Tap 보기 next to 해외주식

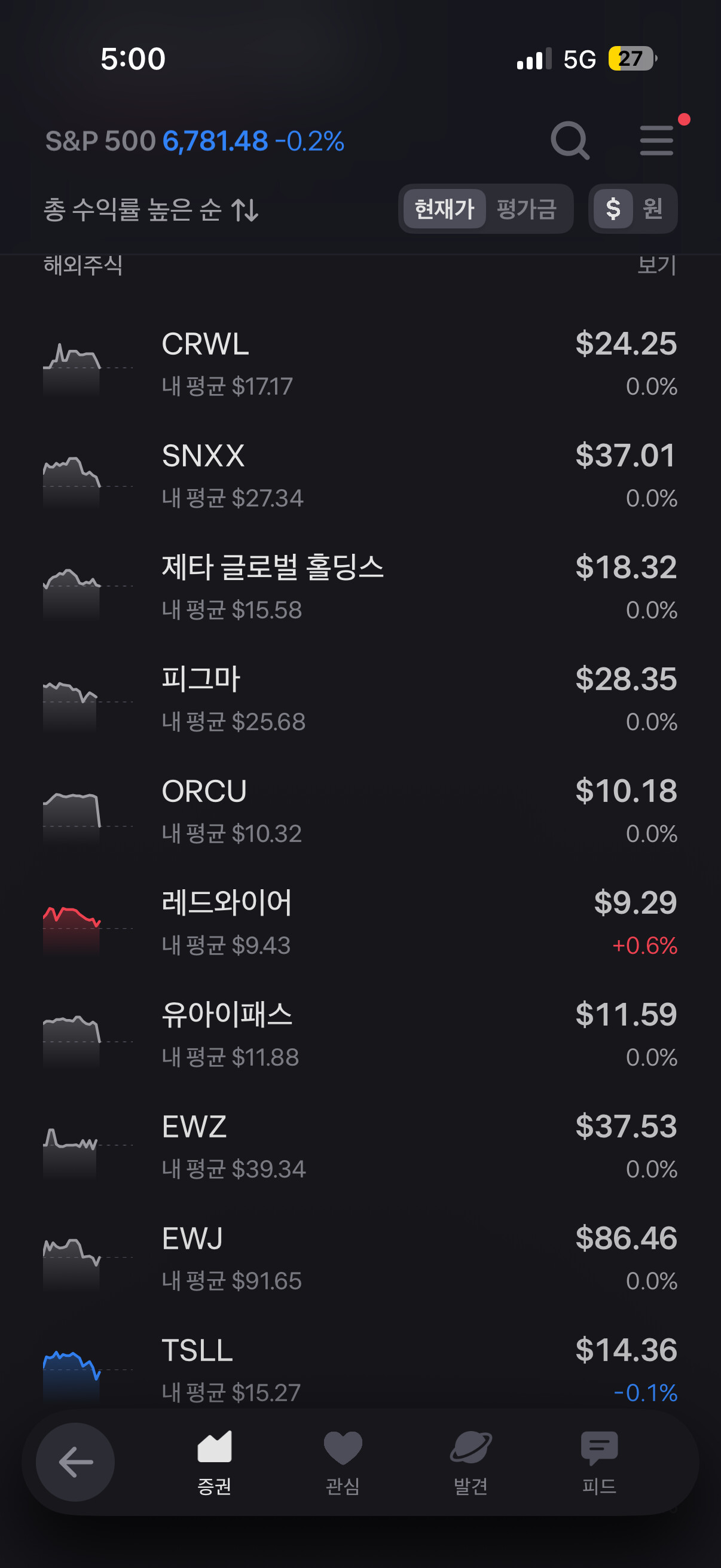coord(656,266)
